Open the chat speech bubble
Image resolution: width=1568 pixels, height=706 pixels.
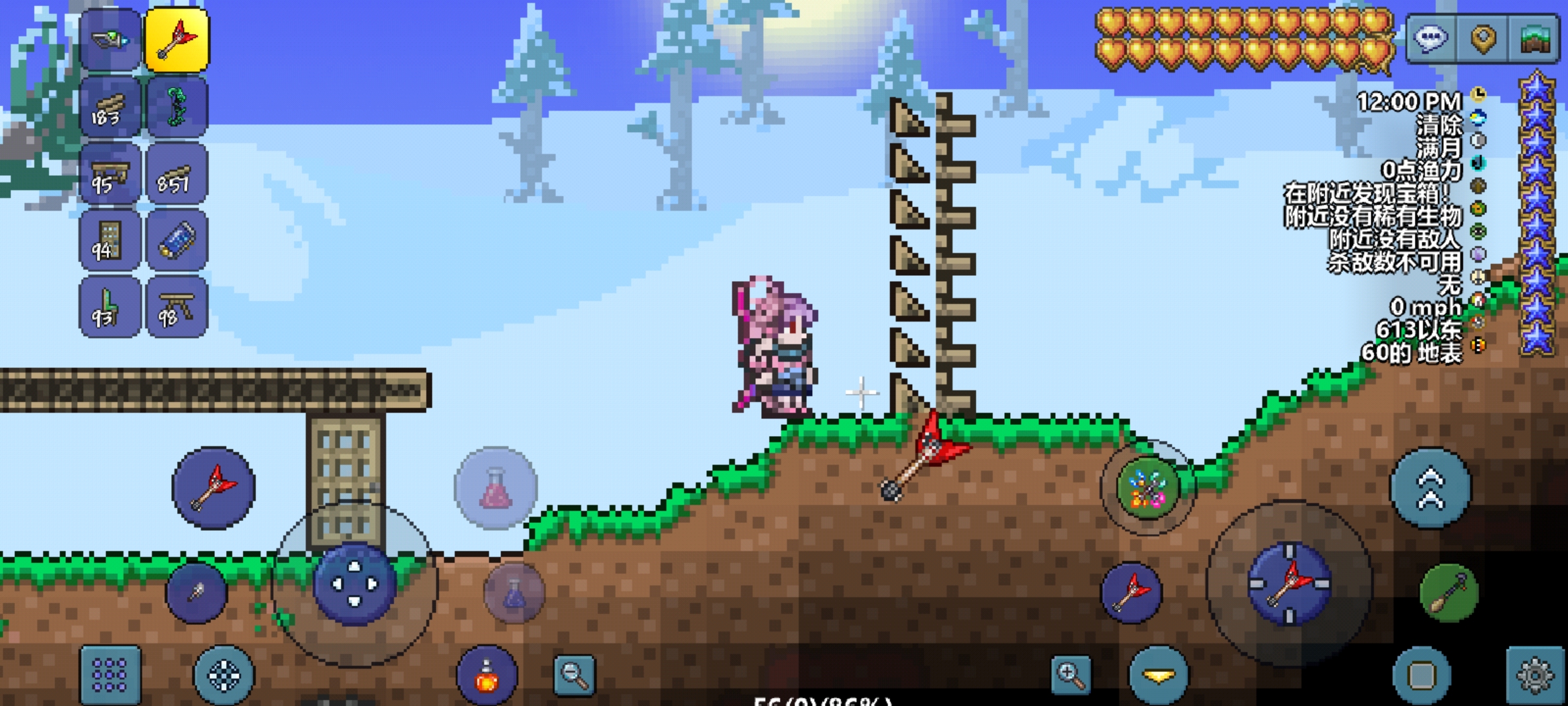[1431, 39]
